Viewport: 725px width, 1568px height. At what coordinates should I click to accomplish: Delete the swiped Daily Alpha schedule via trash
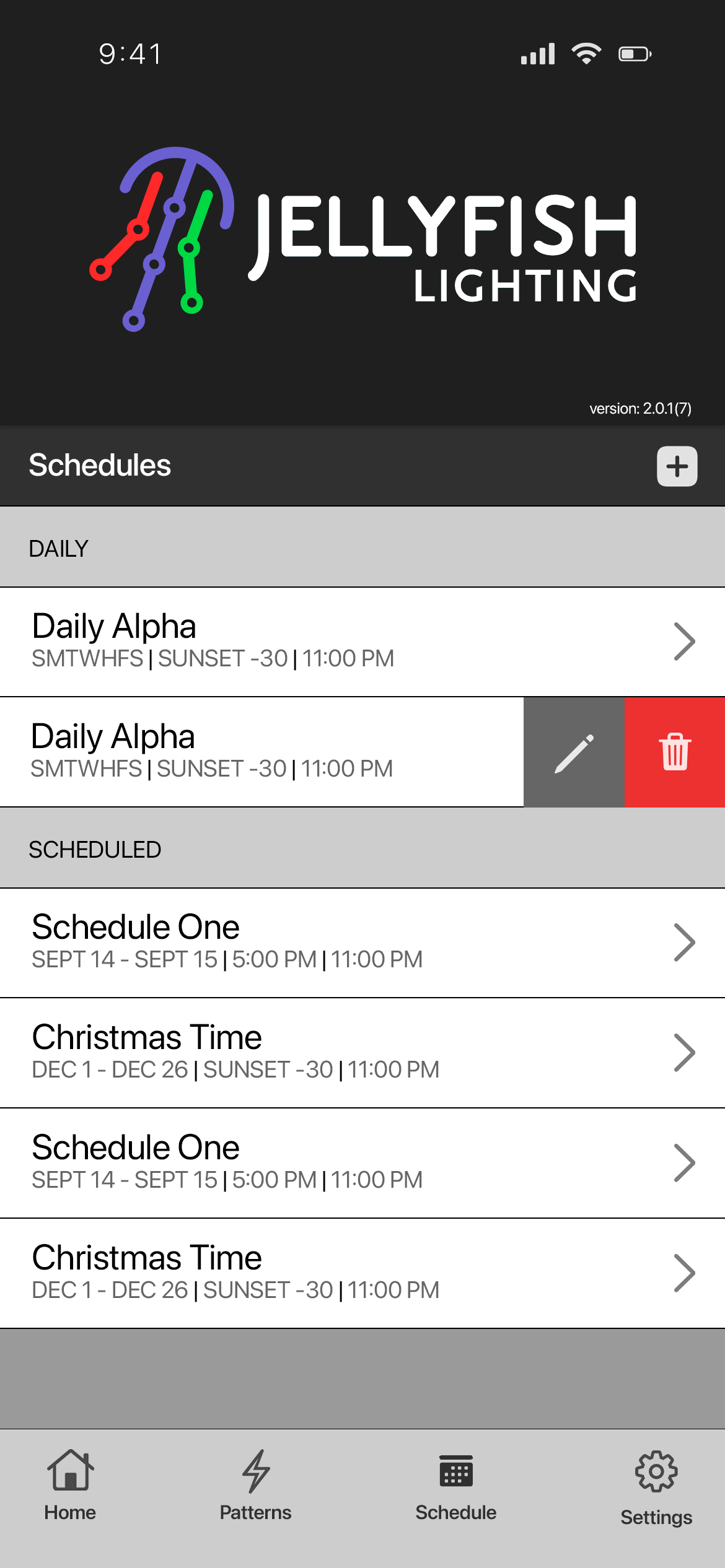[x=675, y=752]
